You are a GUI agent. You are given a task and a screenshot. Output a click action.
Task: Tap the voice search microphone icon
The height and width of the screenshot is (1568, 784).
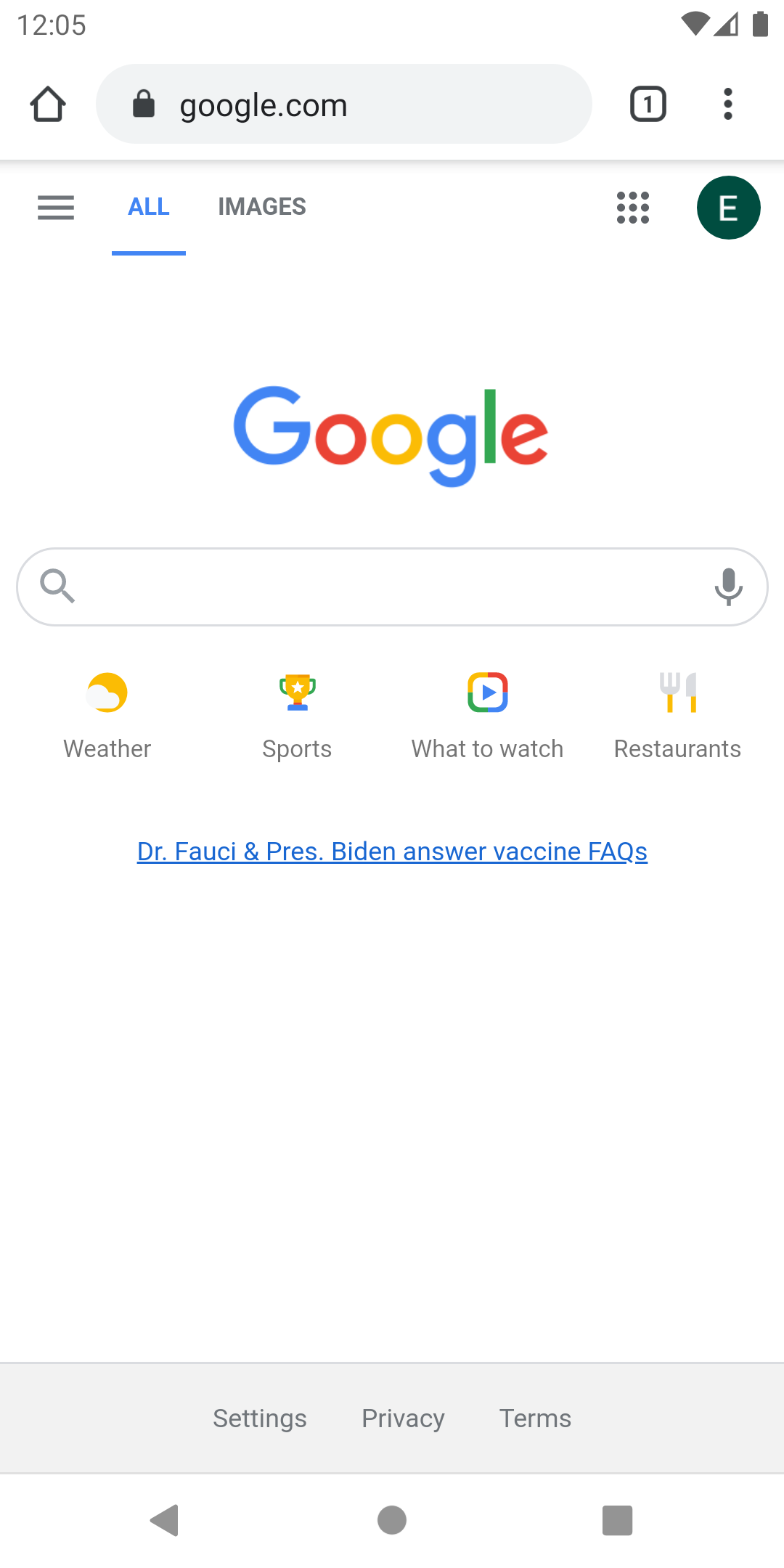point(729,587)
